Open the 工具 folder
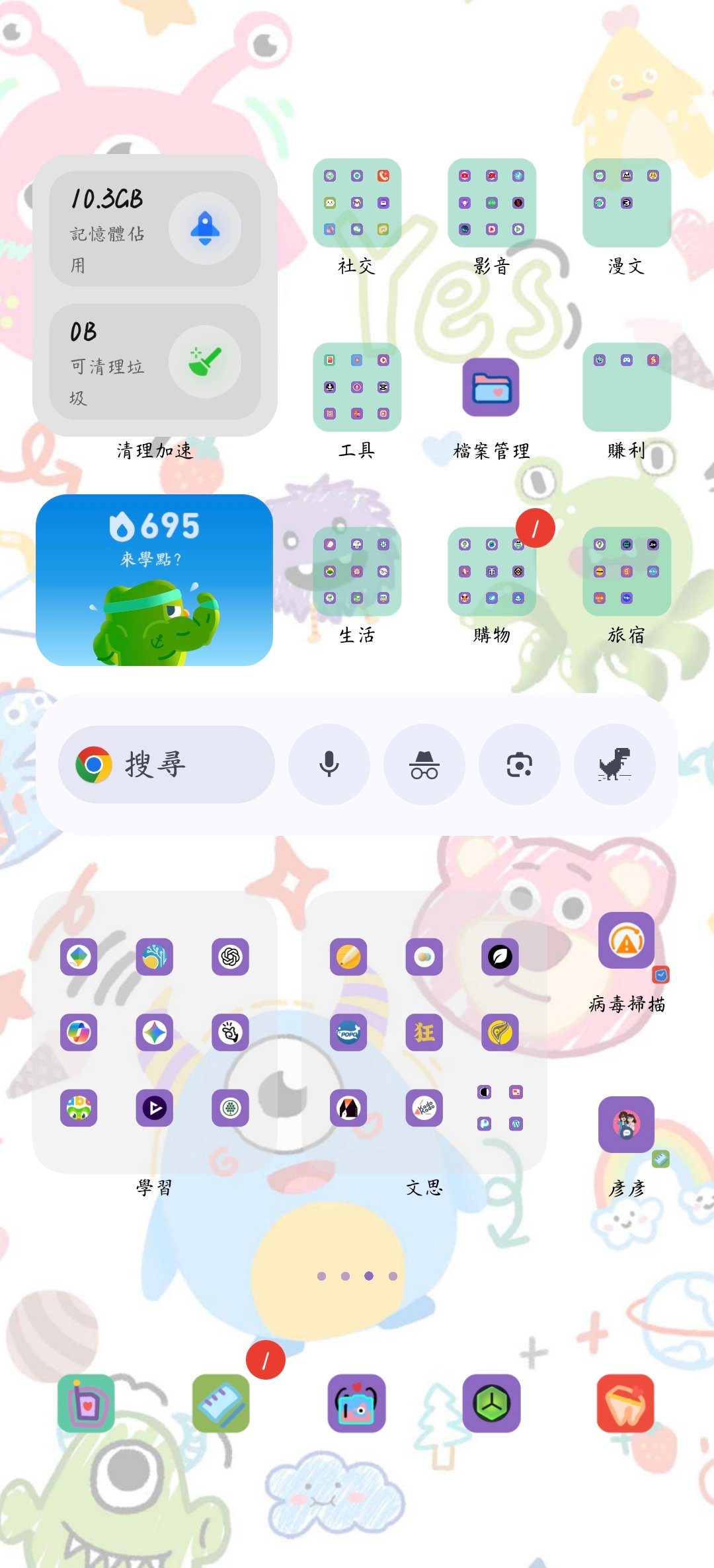 357,387
